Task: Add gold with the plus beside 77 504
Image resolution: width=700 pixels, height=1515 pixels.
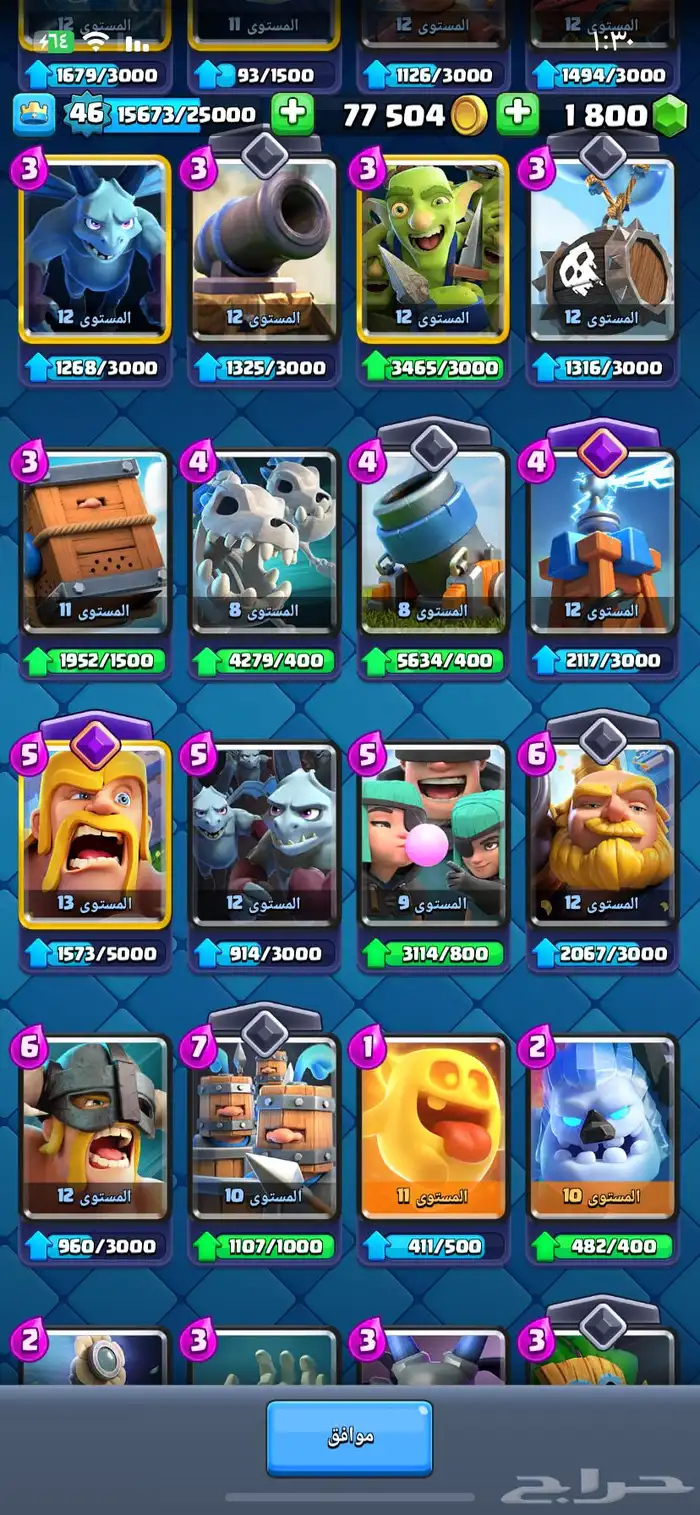Action: click(x=518, y=113)
